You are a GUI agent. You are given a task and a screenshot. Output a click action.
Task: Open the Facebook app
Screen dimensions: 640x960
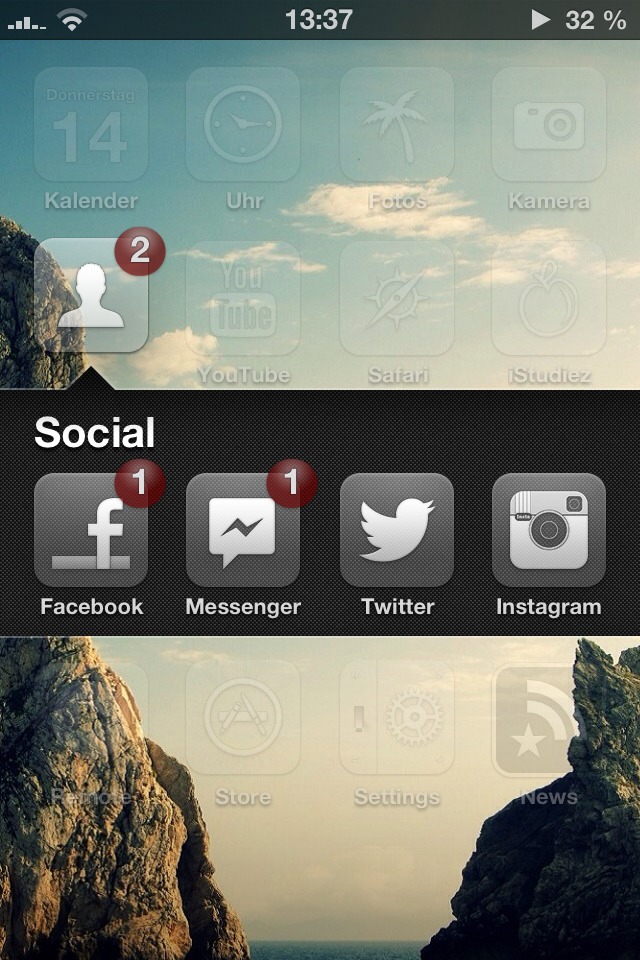coord(91,530)
